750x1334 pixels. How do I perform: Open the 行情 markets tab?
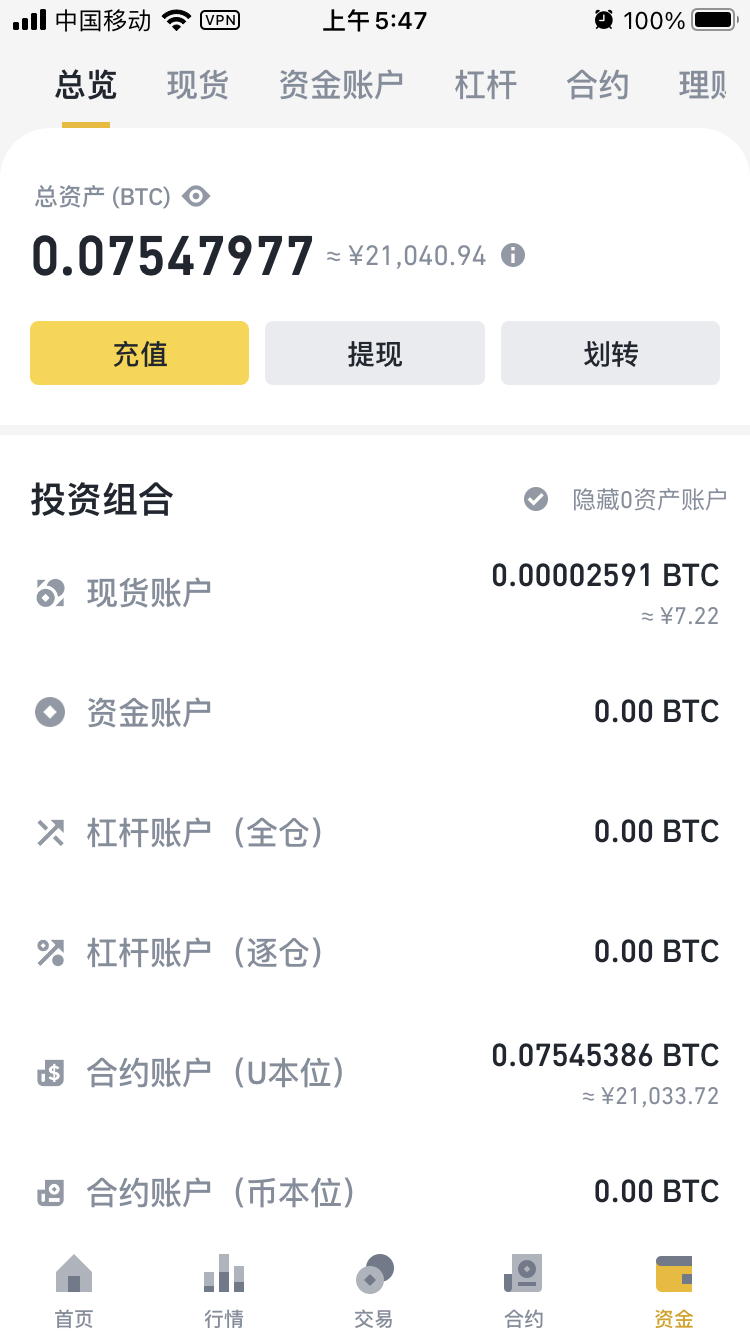[224, 1291]
